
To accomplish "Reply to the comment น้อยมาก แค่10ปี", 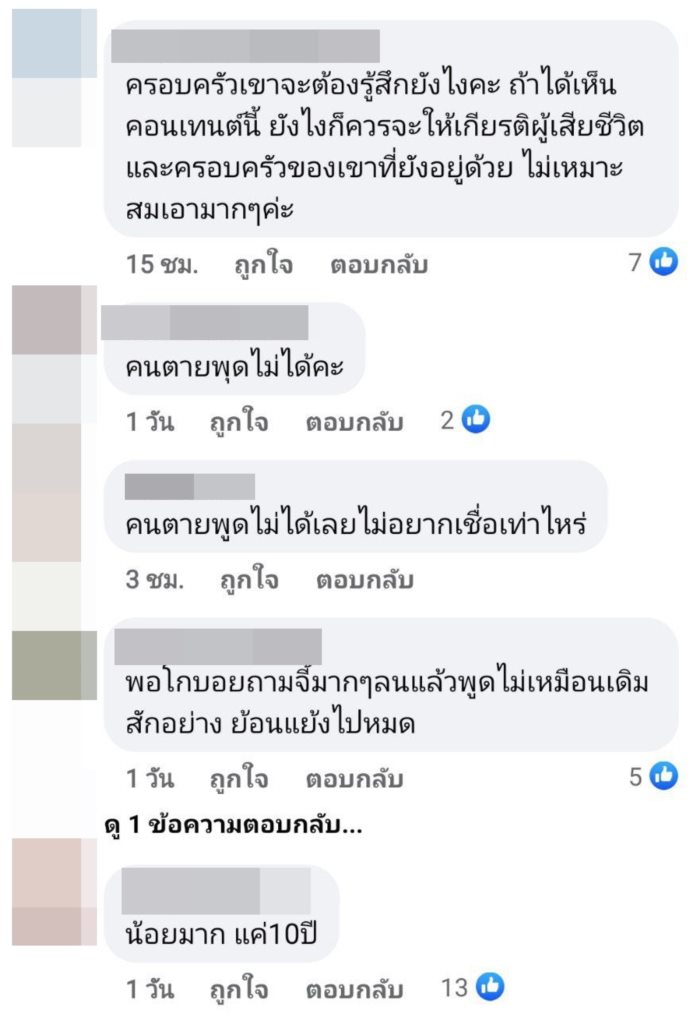I will click(354, 990).
